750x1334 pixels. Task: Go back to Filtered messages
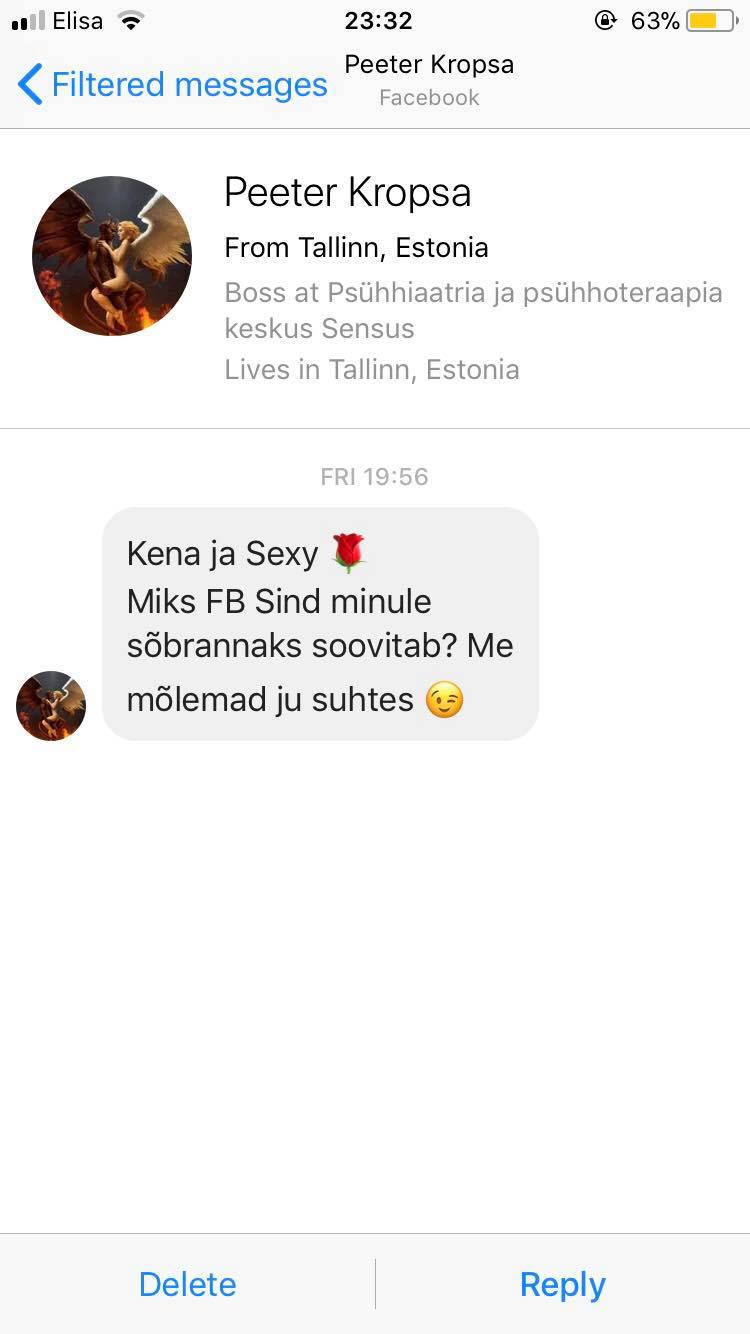173,85
